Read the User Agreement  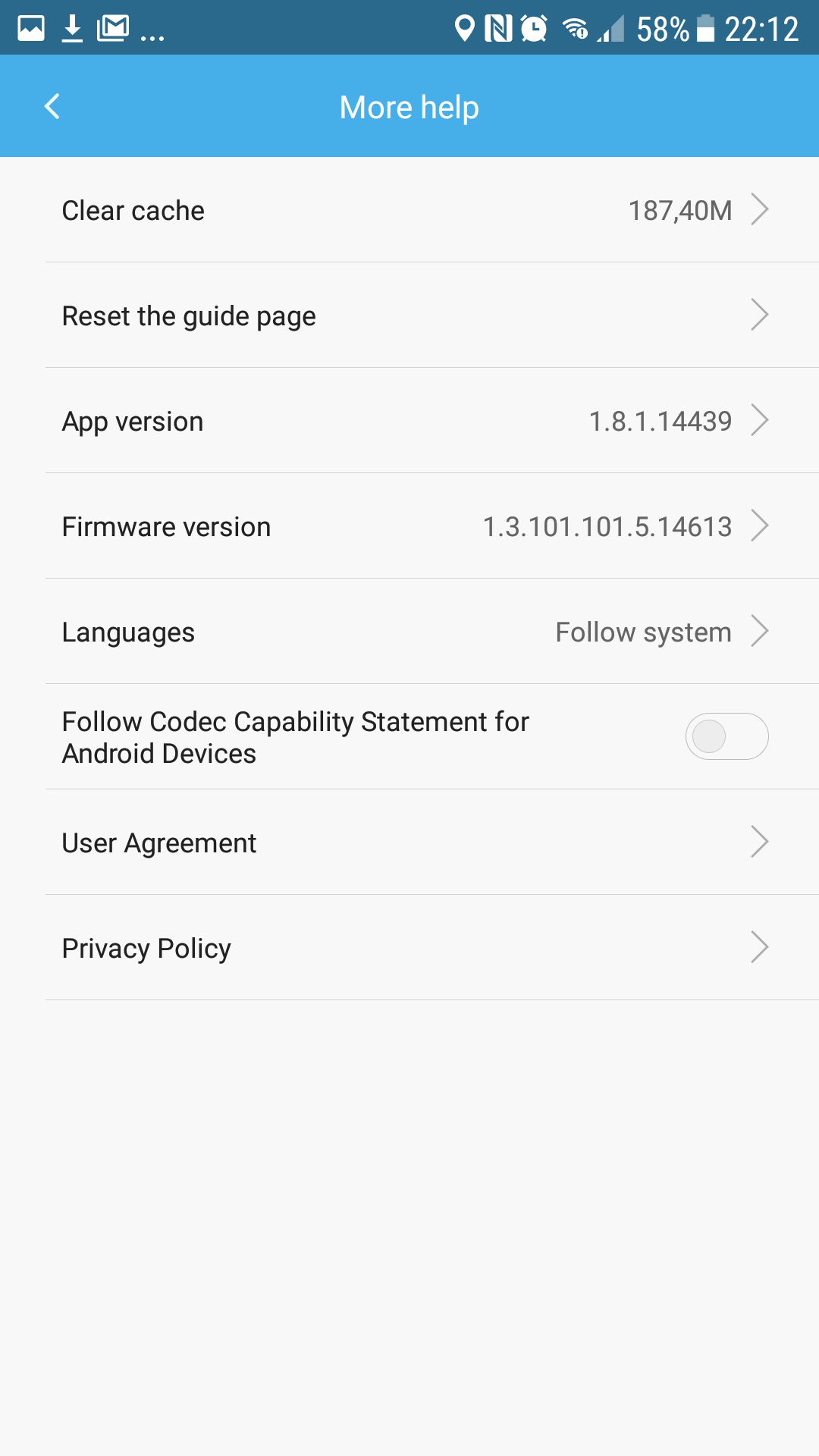click(x=409, y=843)
